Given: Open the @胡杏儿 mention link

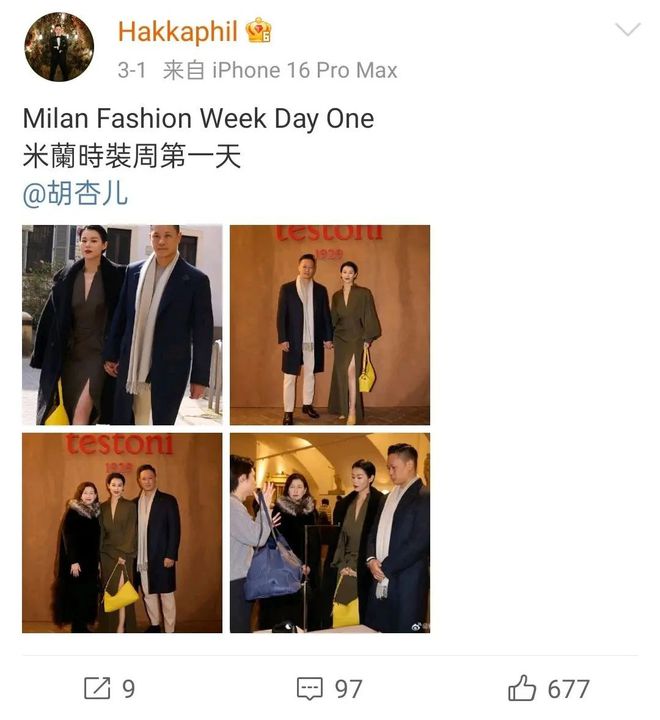Looking at the screenshot, I should [x=75, y=194].
